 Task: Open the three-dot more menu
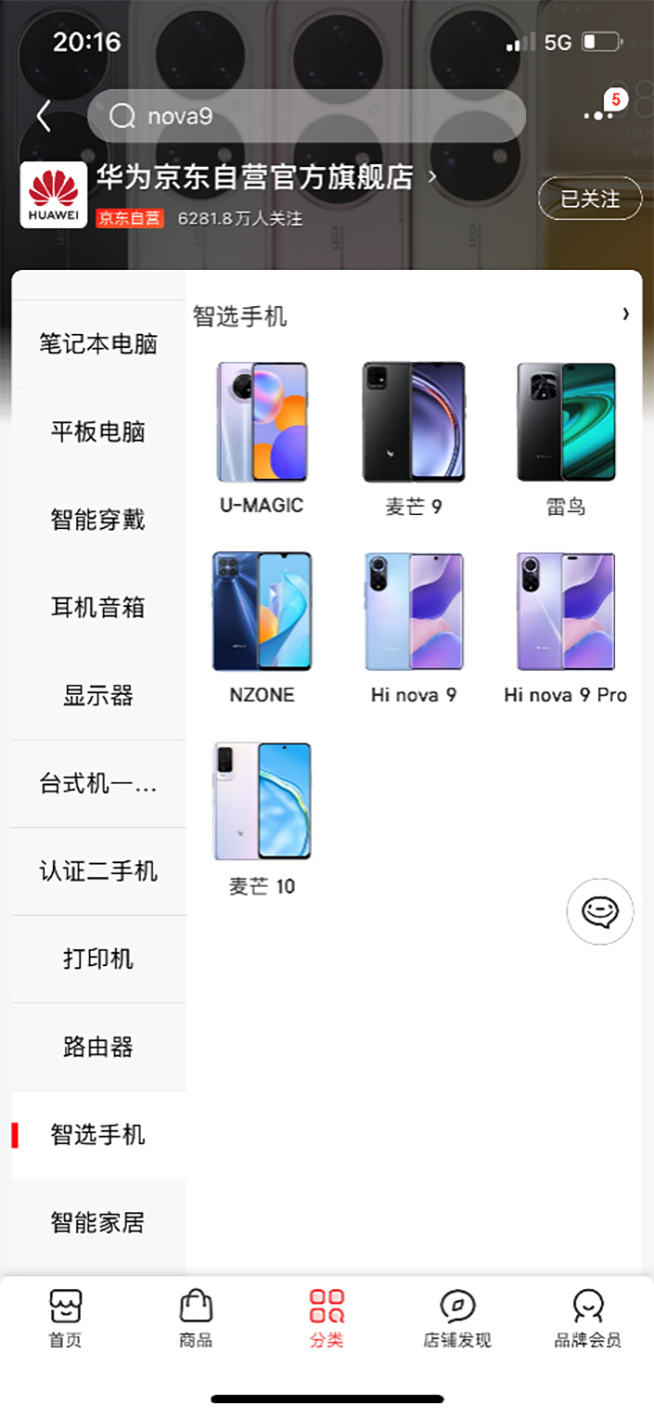598,116
